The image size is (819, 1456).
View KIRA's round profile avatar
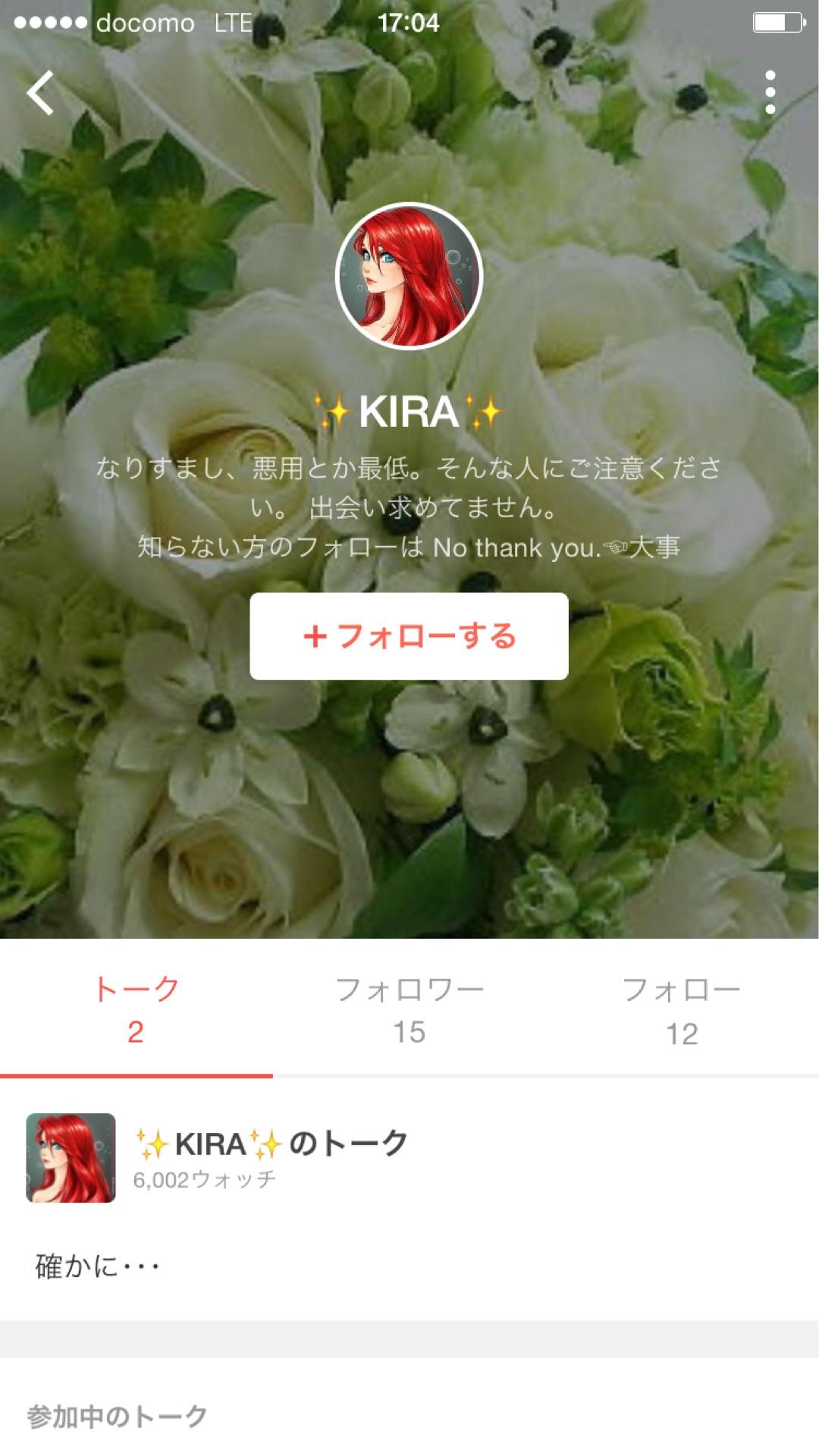tap(409, 276)
